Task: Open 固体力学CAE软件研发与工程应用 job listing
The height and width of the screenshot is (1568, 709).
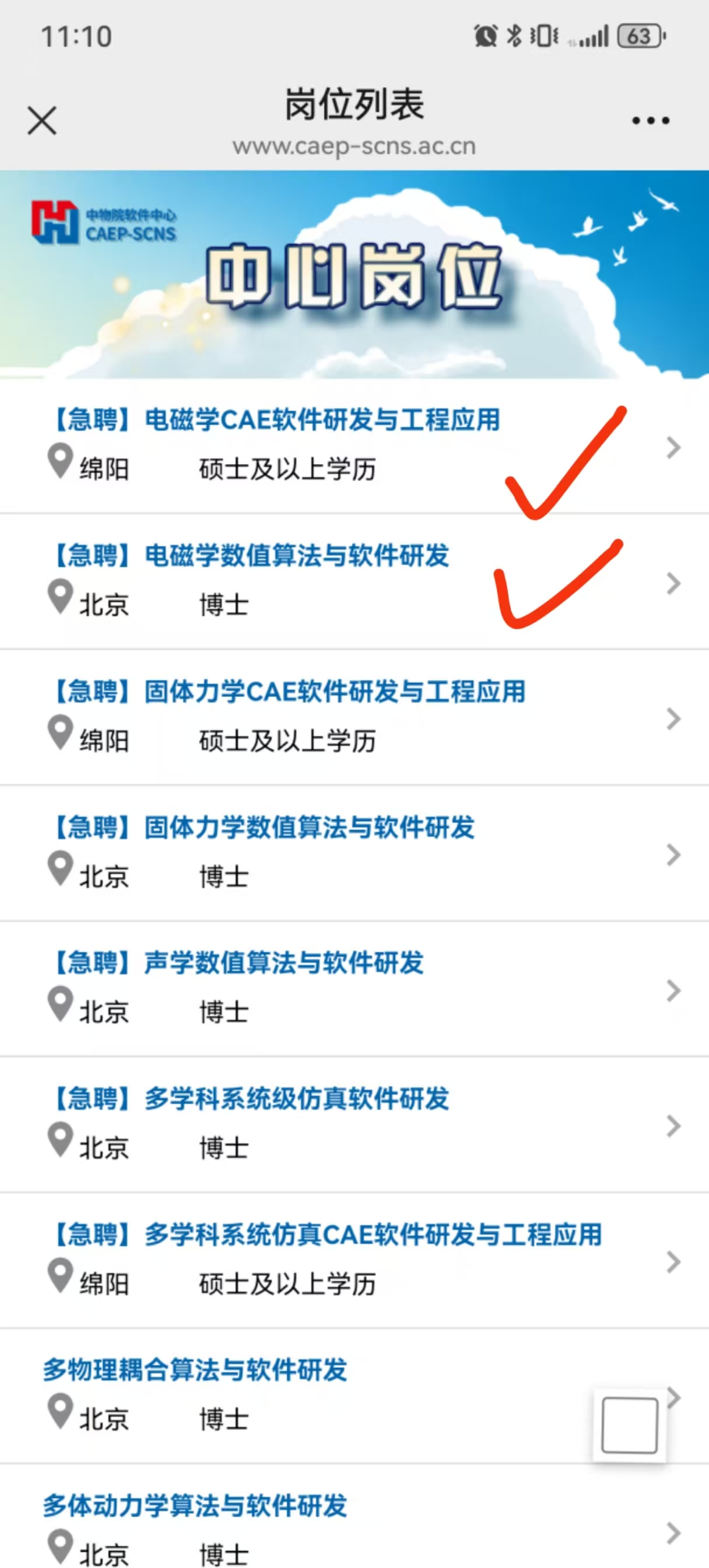Action: [334, 692]
